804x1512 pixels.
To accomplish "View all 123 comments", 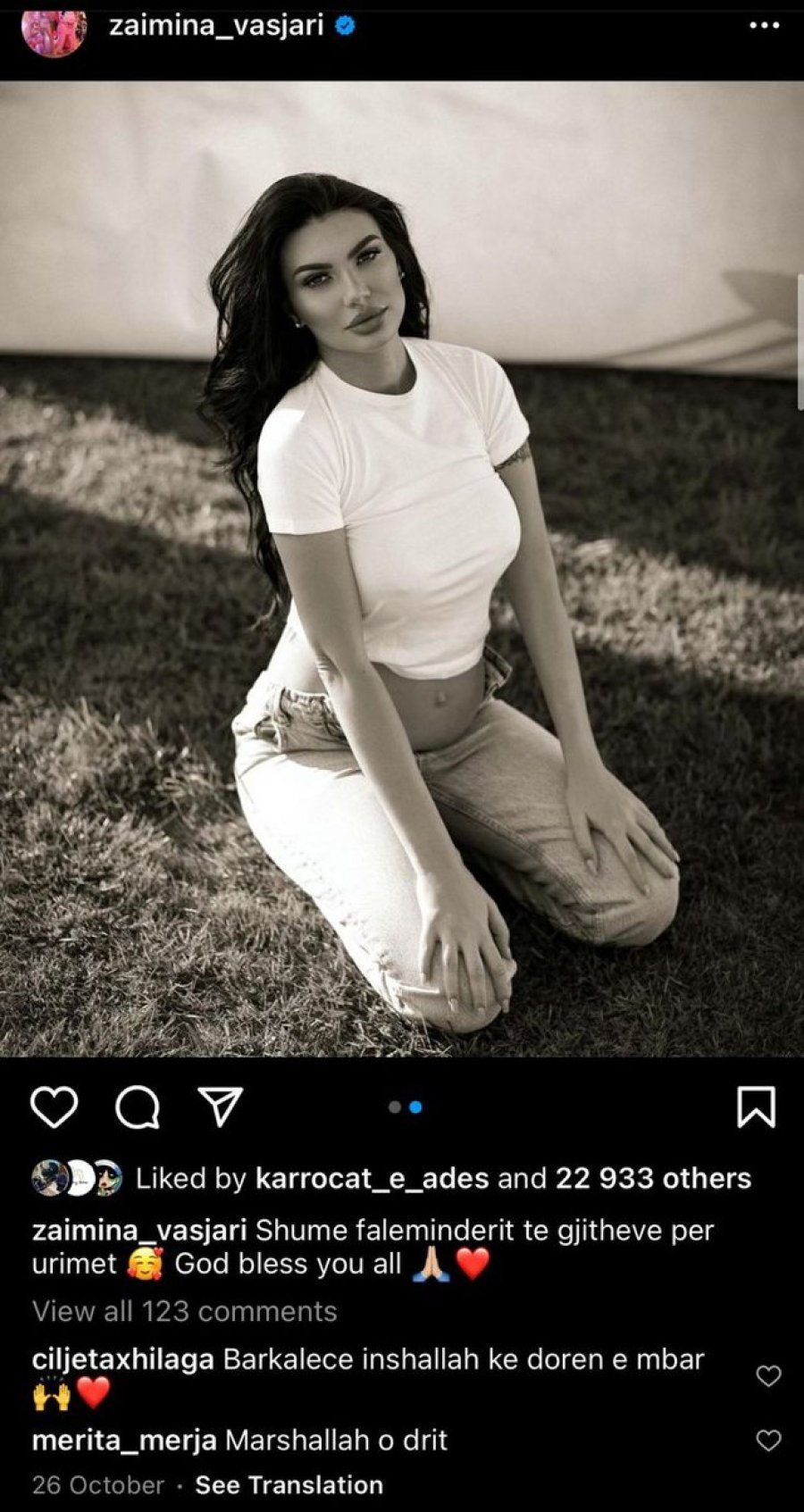I will 185,1311.
